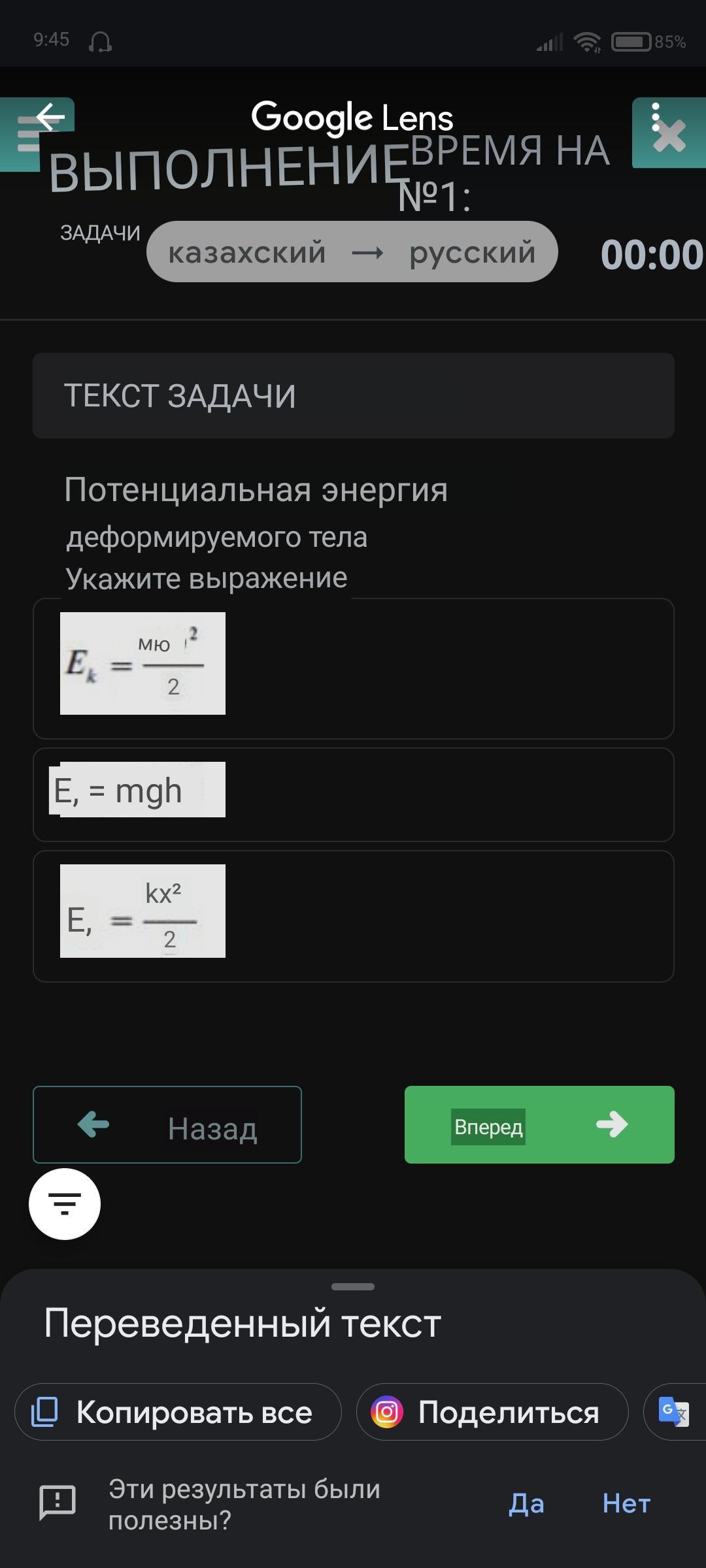706x1568 pixels.
Task: Open in Google Translate
Action: [674, 1412]
